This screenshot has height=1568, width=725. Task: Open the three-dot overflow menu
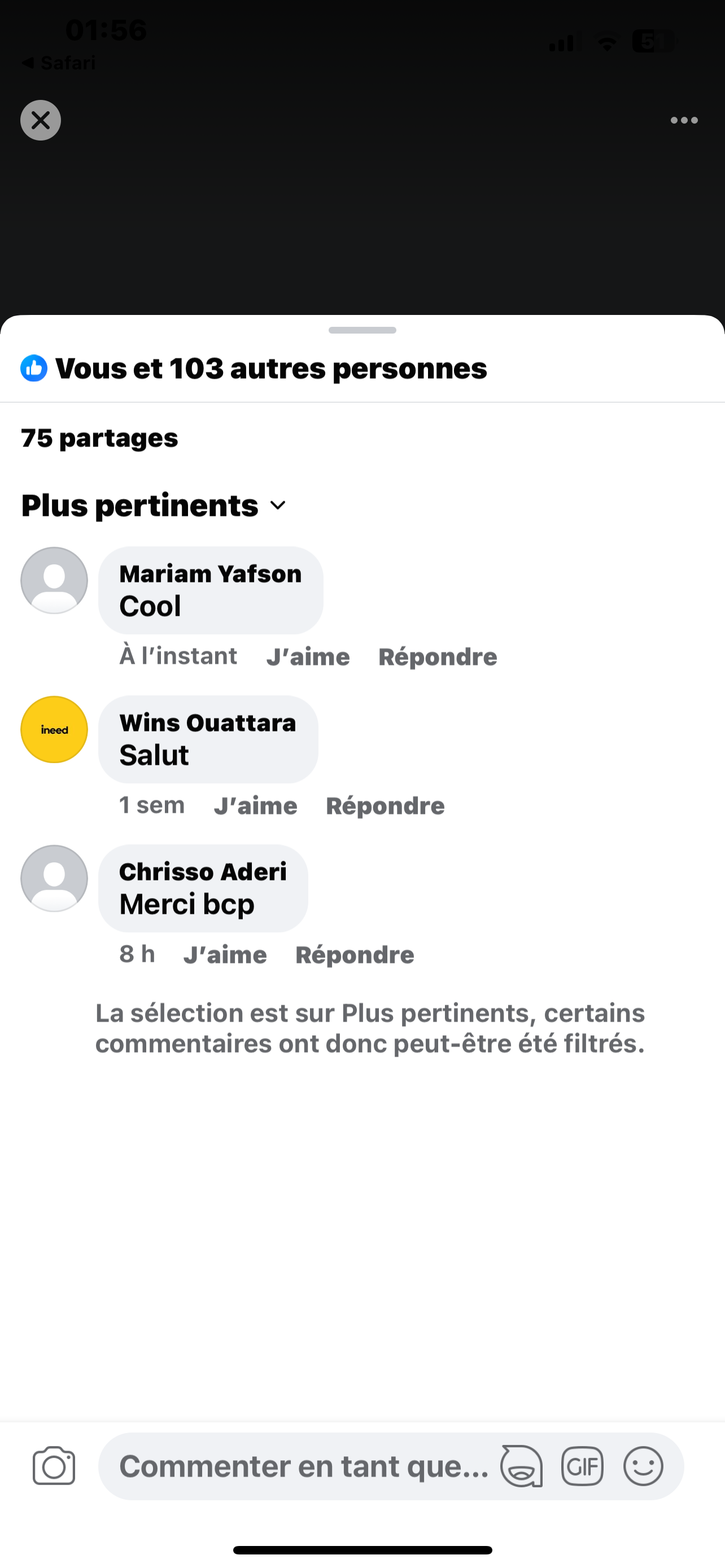[x=684, y=120]
